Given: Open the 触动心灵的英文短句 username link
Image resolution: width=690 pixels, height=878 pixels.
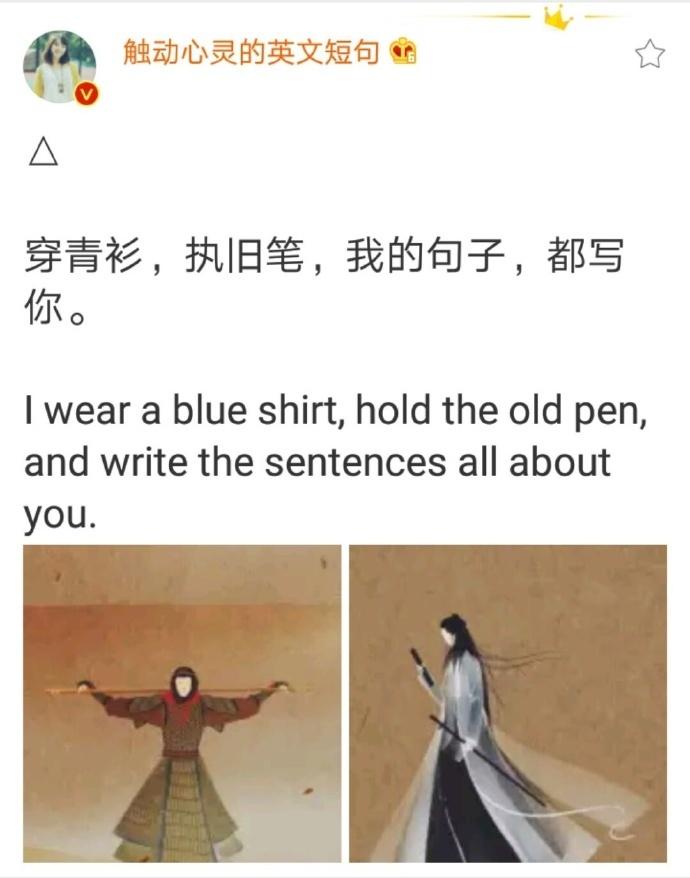Looking at the screenshot, I should pos(251,53).
